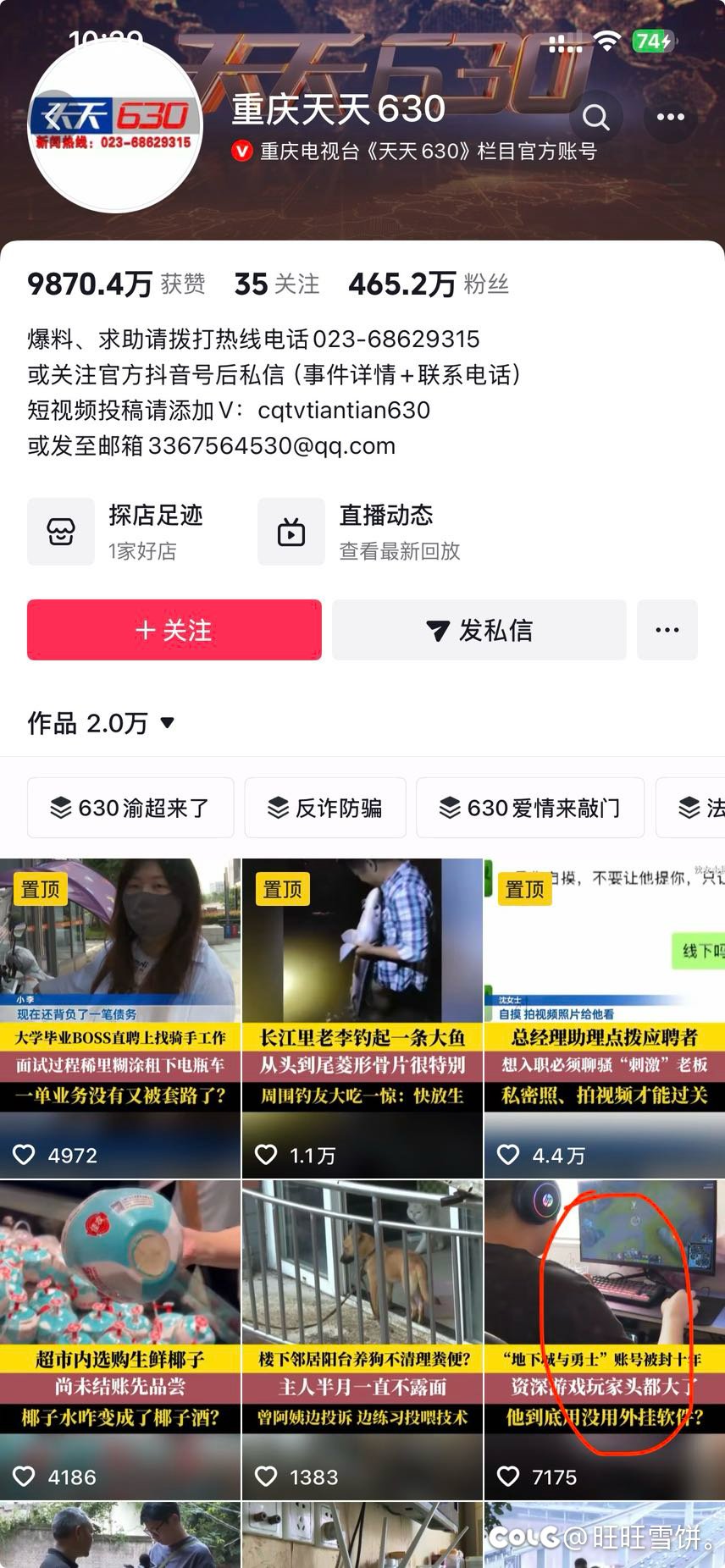Play the pinned BOSS直聘 rider job video

tap(120, 1018)
